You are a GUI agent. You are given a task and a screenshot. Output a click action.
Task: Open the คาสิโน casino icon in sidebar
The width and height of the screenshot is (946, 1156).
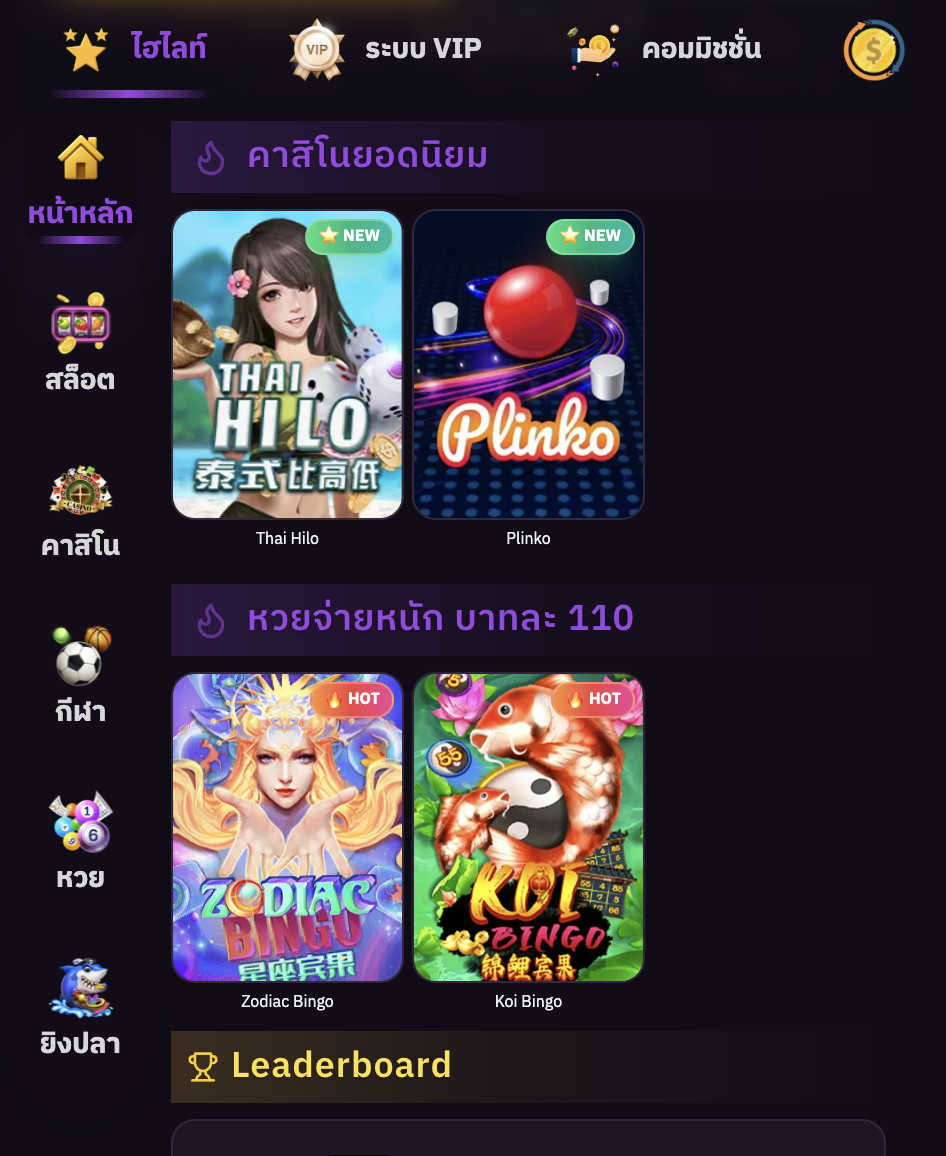click(x=80, y=490)
